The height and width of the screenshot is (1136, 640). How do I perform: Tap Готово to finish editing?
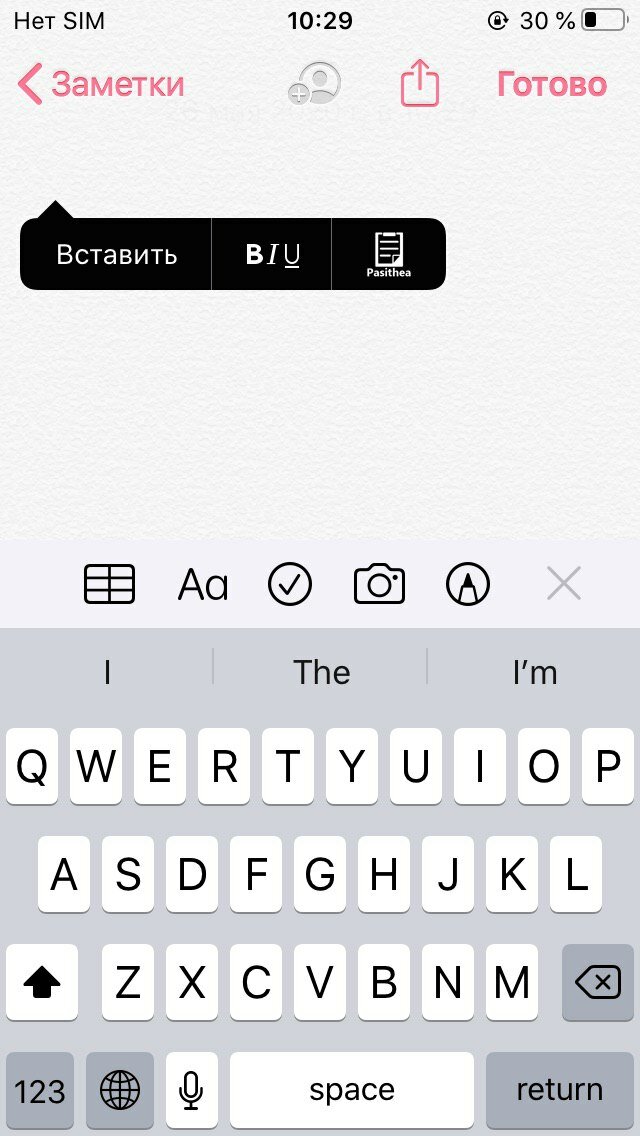[x=552, y=84]
